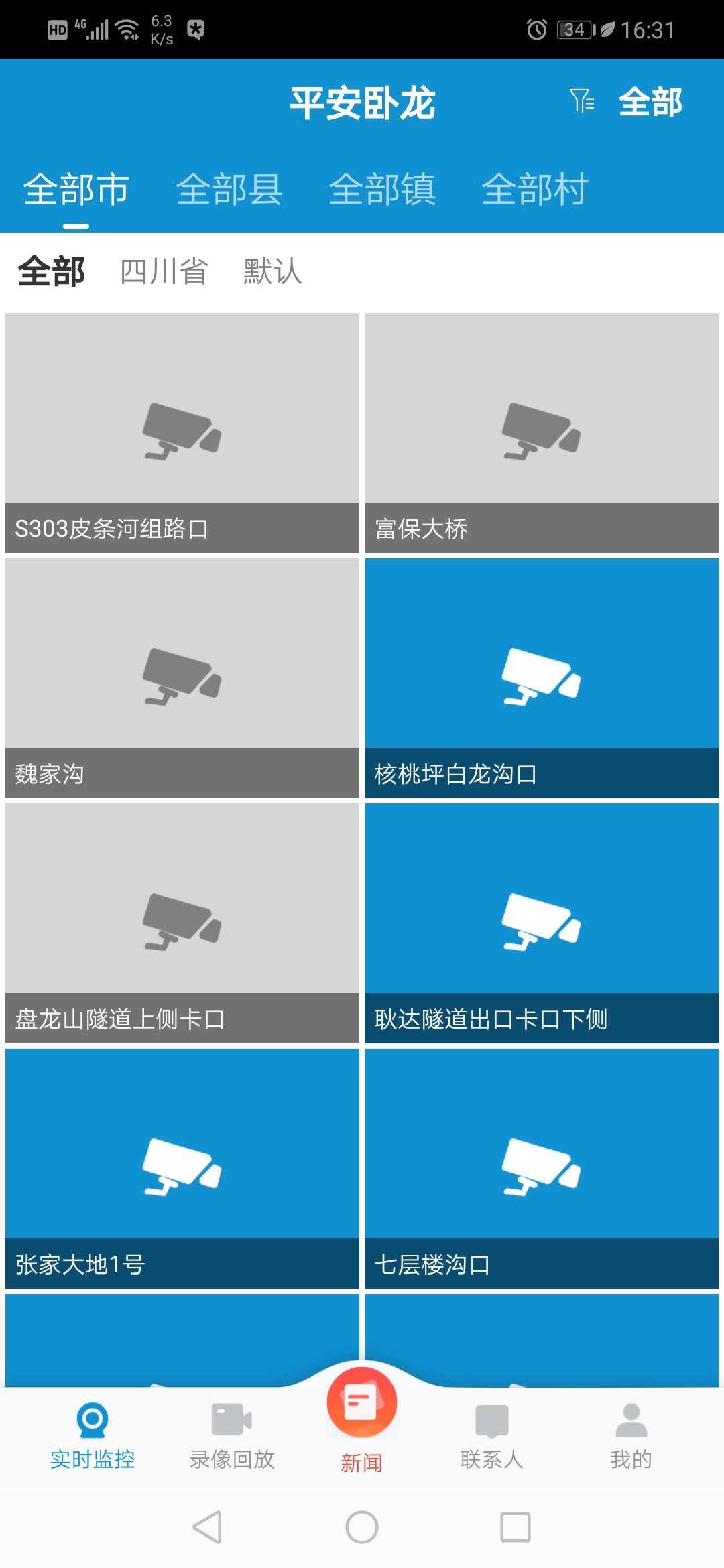Open the 富保大桥 camera tile

coord(542,433)
